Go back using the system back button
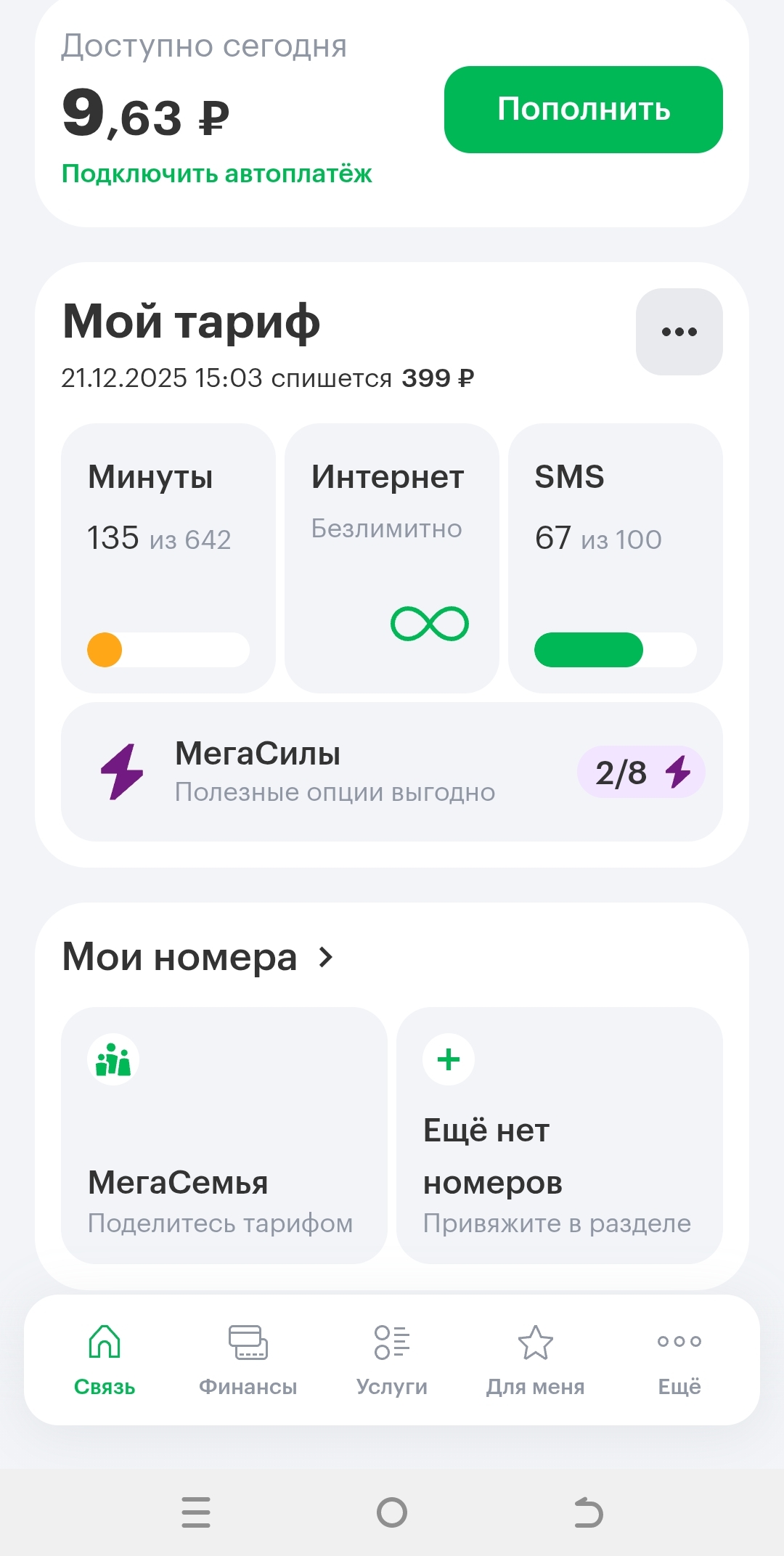This screenshot has height=1556, width=784. tap(588, 1512)
